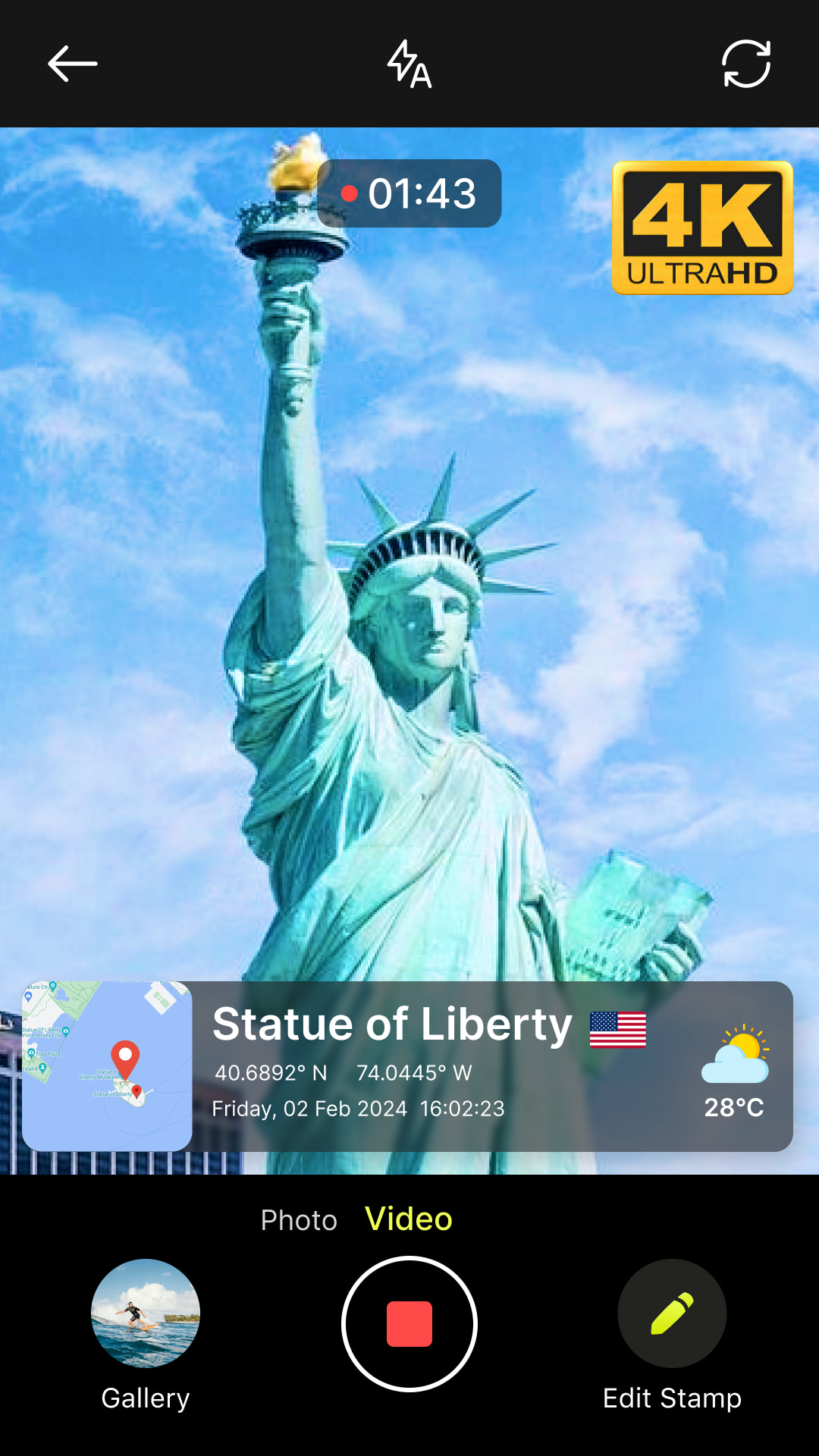This screenshot has height=1456, width=819.
Task: Toggle the auto flash setting
Action: (x=409, y=64)
